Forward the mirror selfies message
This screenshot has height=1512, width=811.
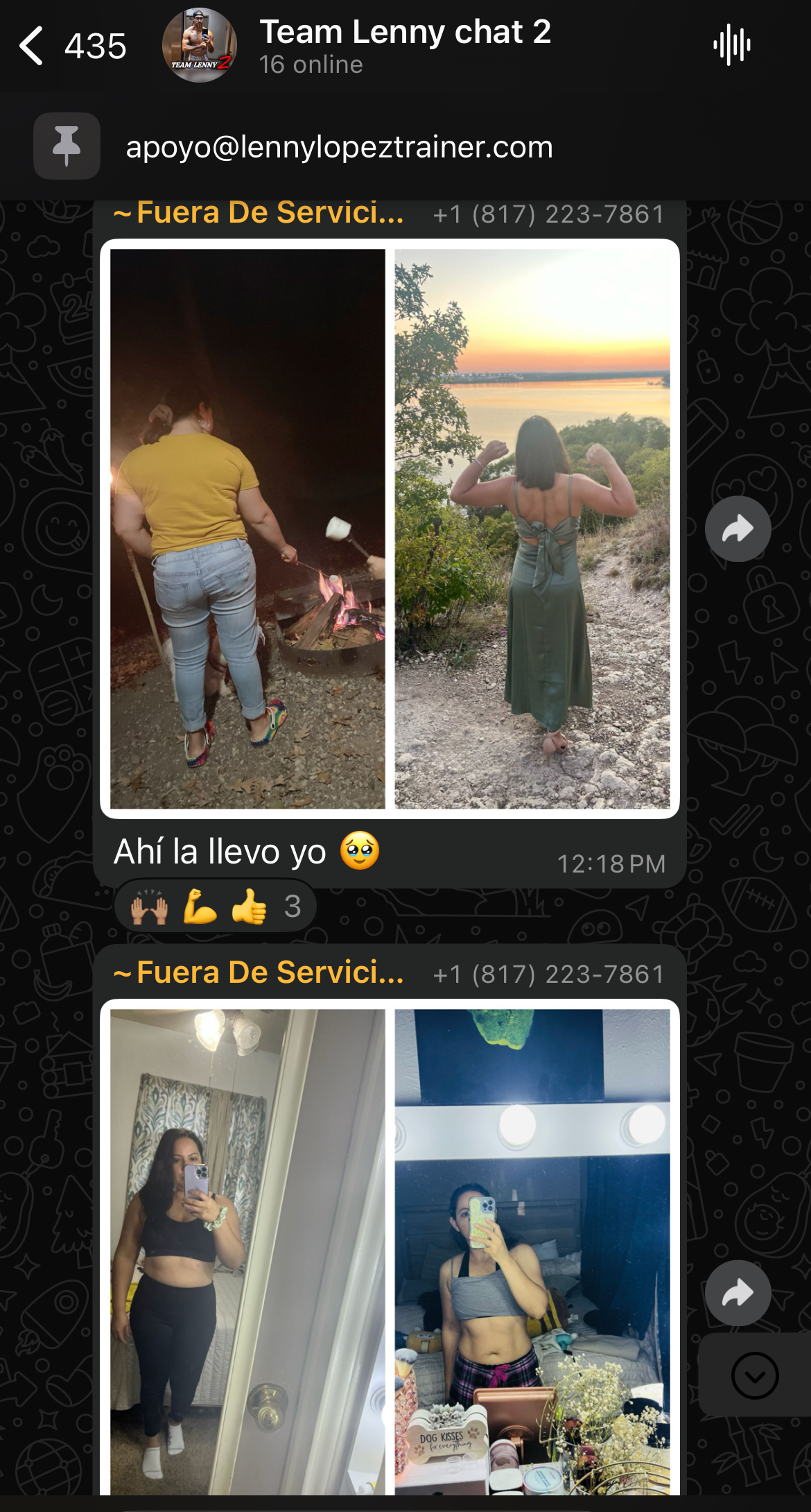738,1294
